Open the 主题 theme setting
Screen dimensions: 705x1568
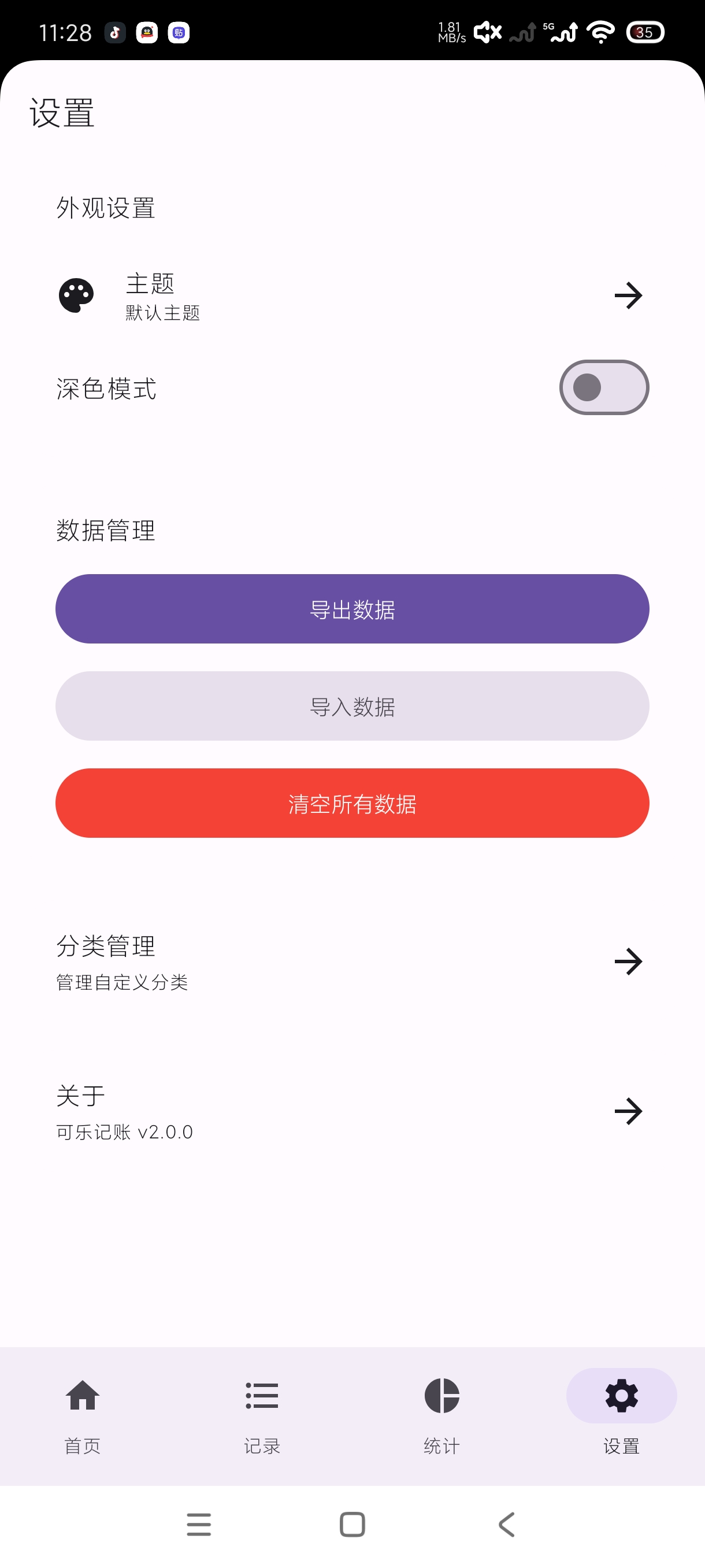point(352,296)
